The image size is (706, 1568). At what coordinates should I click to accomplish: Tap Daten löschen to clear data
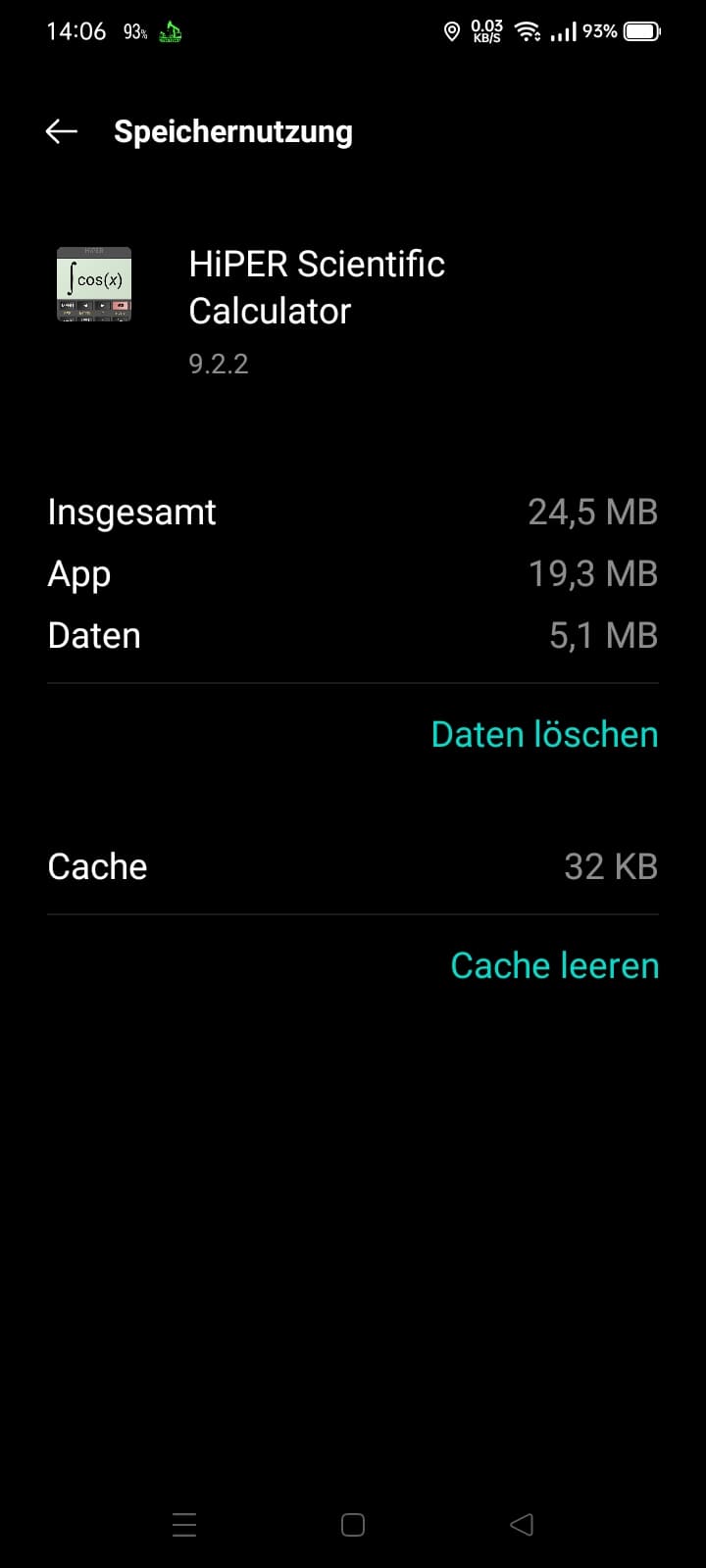544,734
